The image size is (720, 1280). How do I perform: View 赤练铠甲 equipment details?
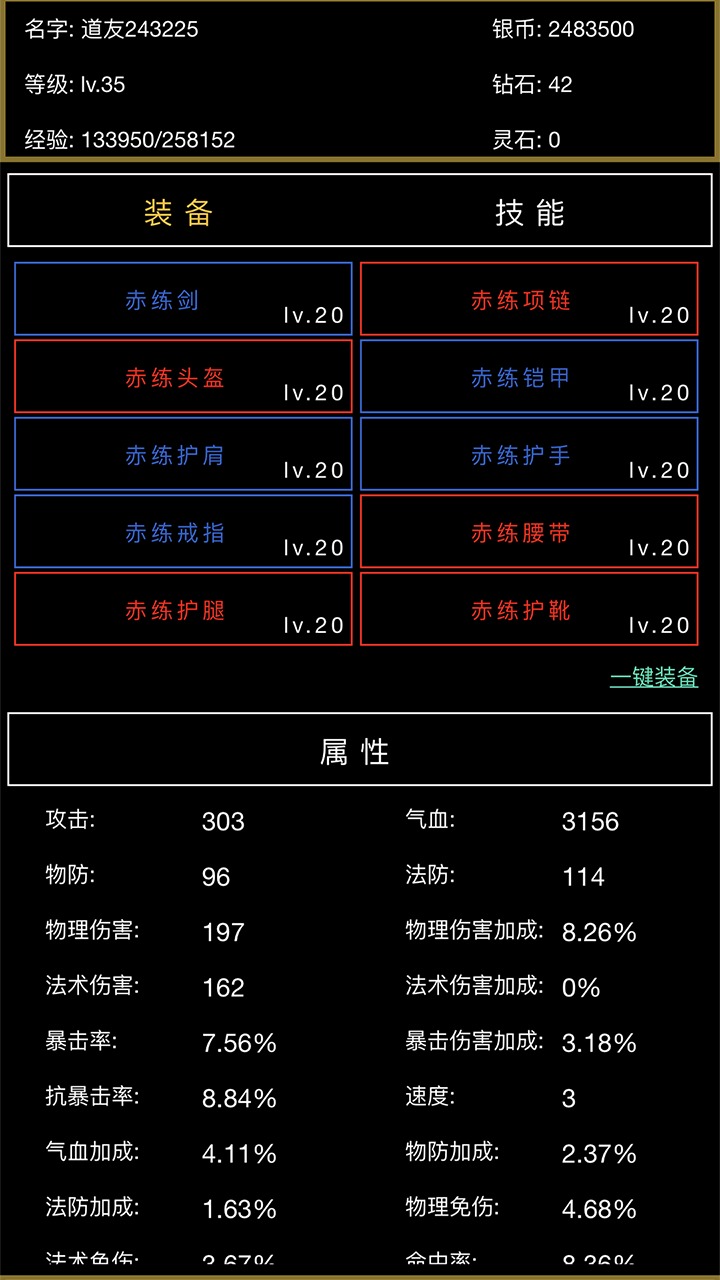click(529, 377)
